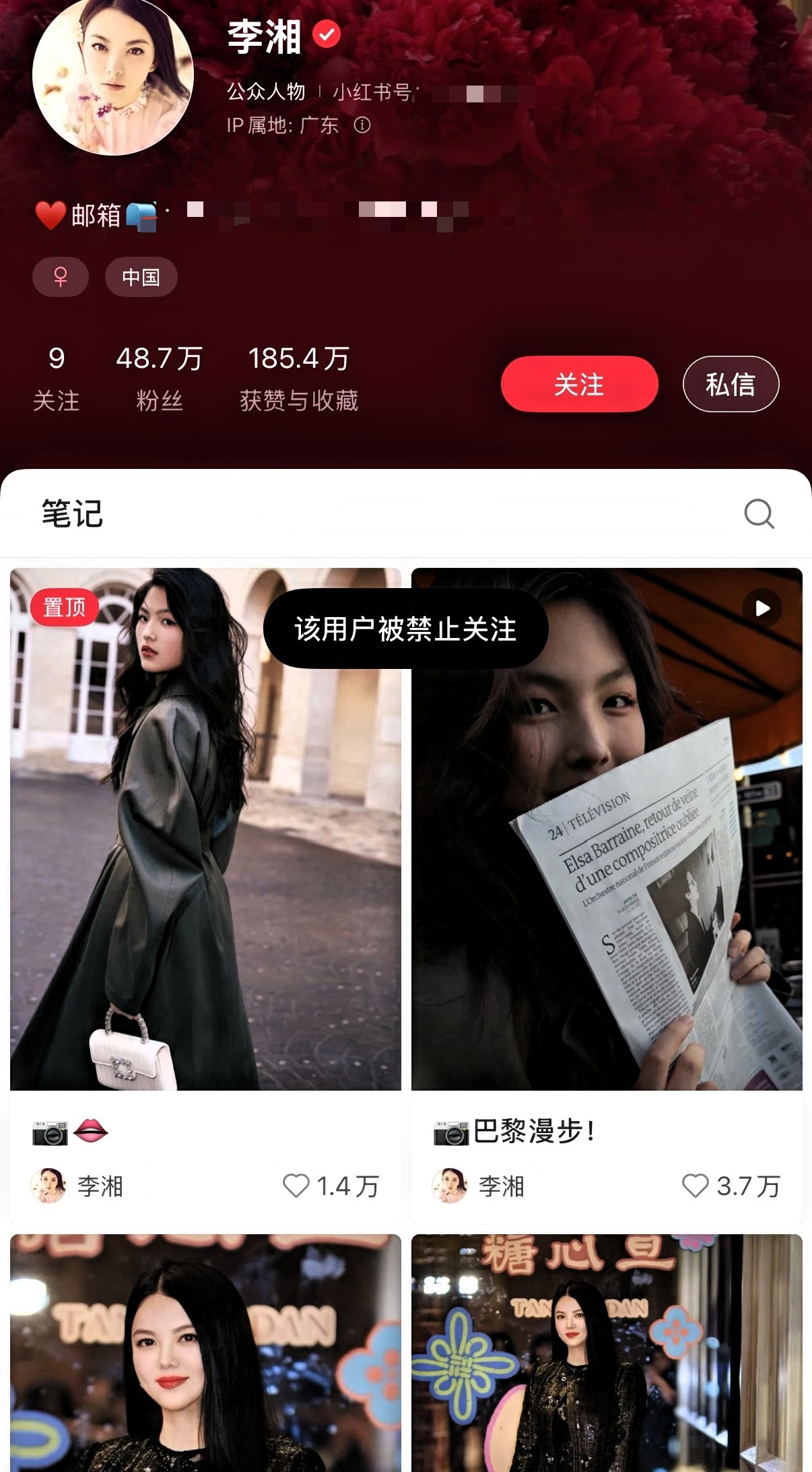Image resolution: width=812 pixels, height=1472 pixels.
Task: Toggle follow with the red 关注 button
Action: point(579,383)
